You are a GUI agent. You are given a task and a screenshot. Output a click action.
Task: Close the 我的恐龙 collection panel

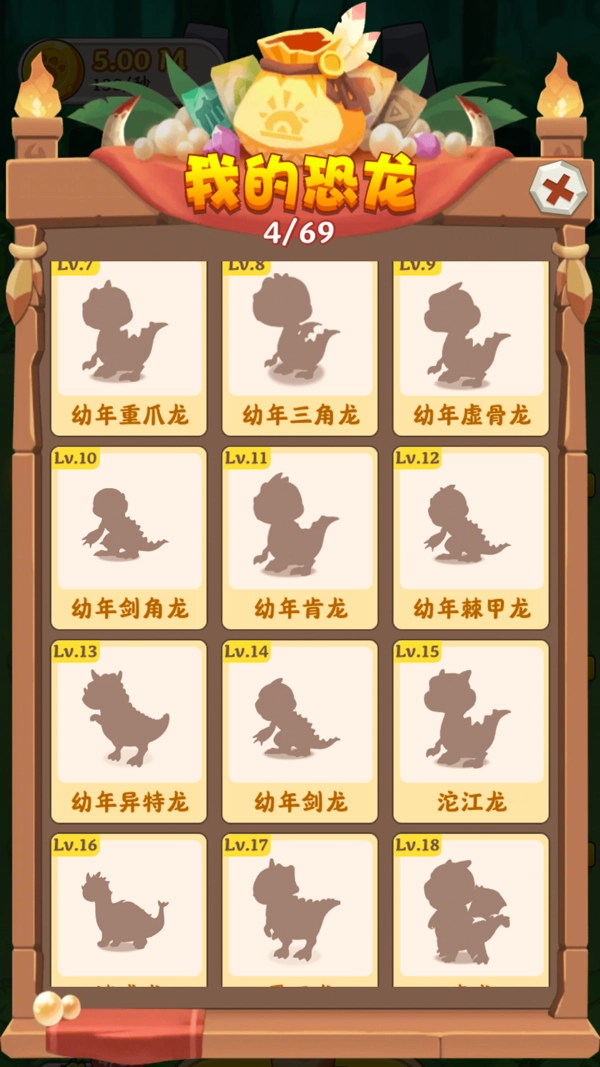click(x=557, y=185)
